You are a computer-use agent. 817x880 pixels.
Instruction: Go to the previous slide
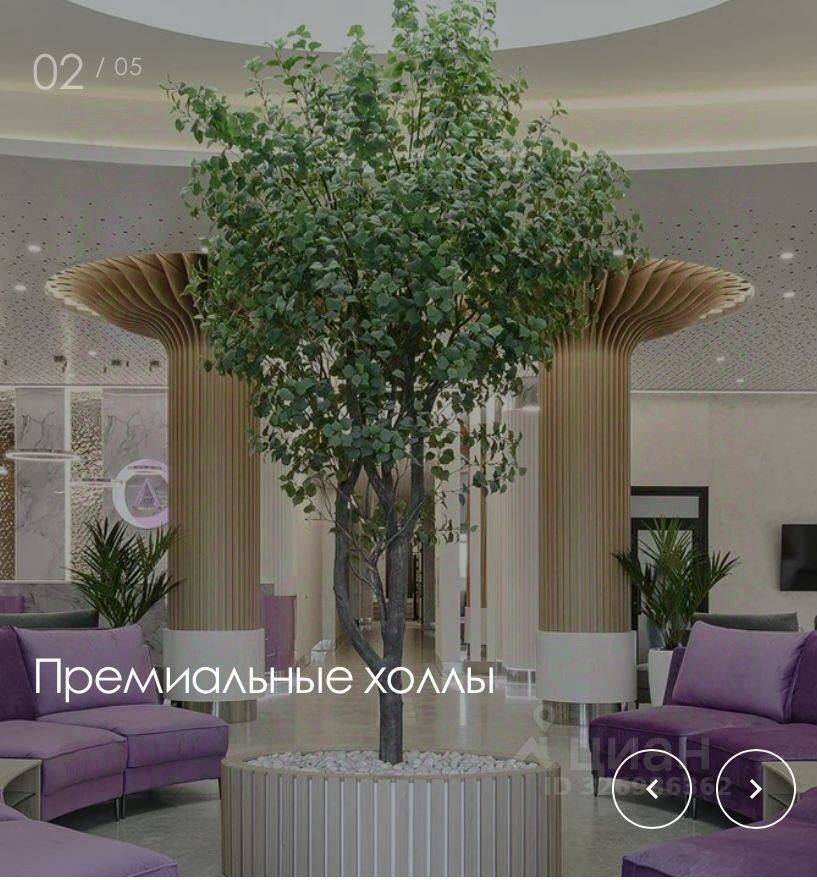(652, 789)
